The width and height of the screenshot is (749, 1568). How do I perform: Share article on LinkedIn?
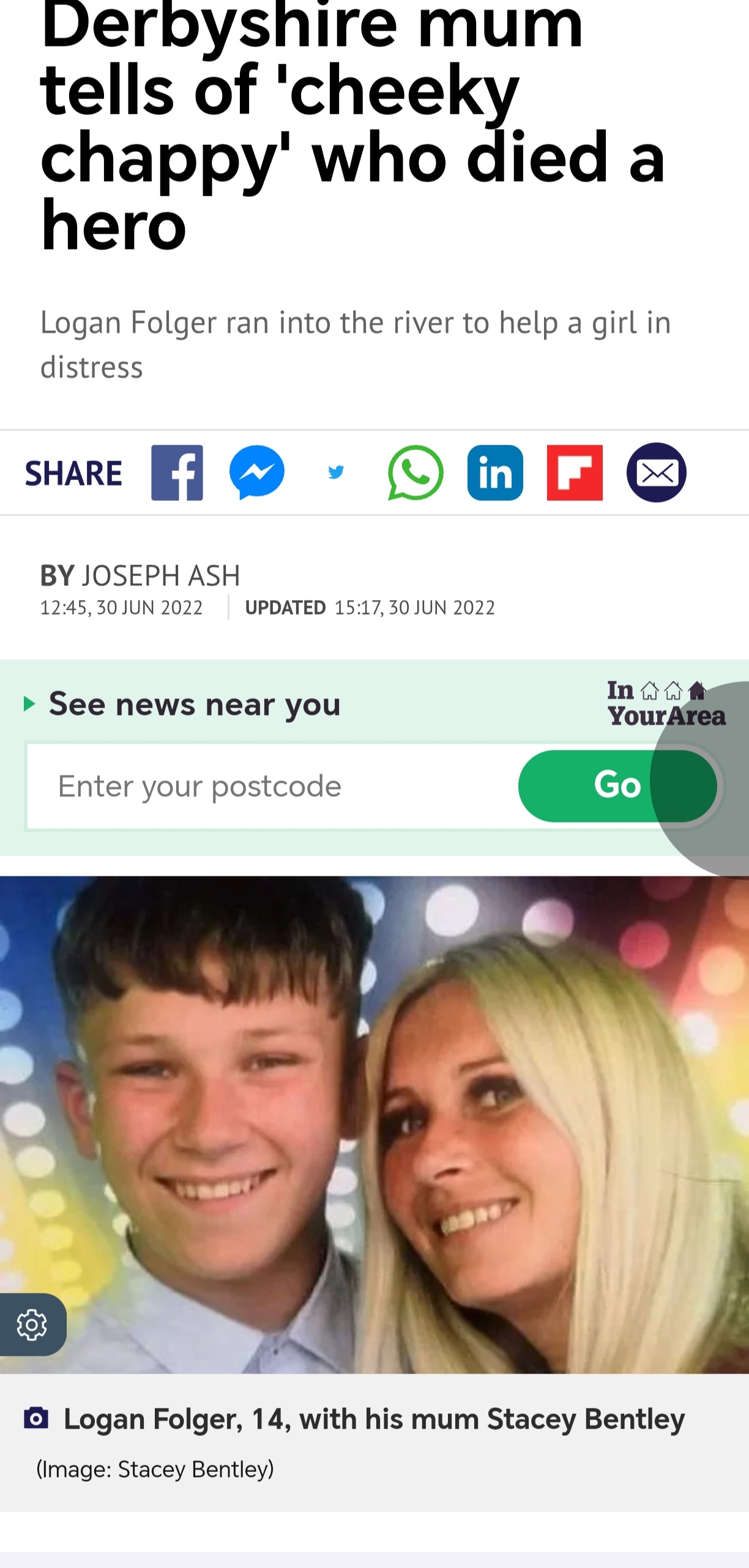tap(495, 472)
